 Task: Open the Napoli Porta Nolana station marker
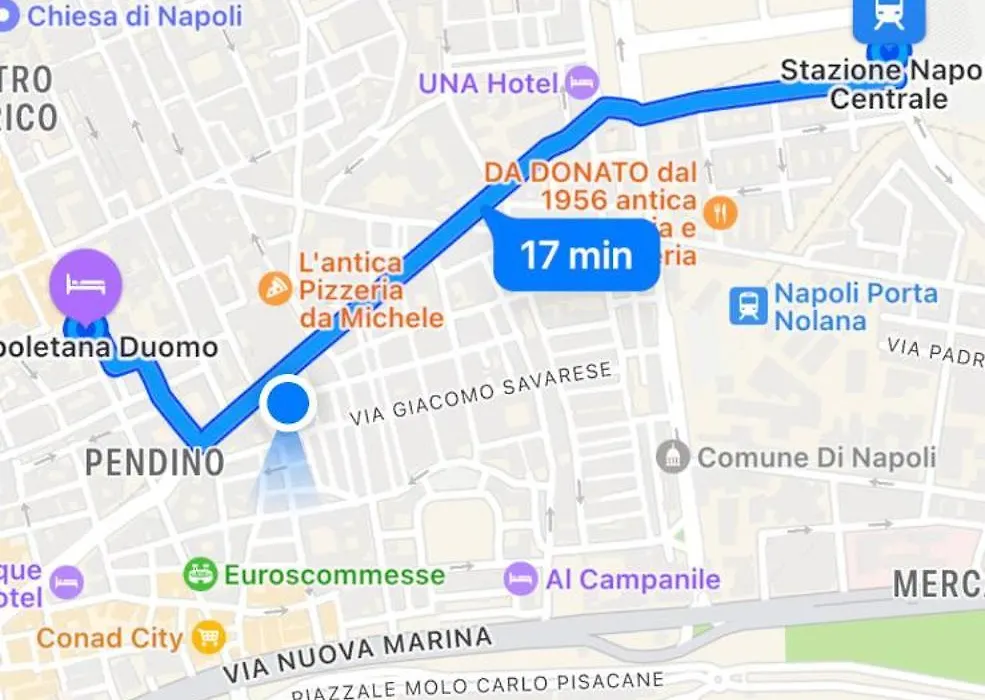click(x=748, y=306)
